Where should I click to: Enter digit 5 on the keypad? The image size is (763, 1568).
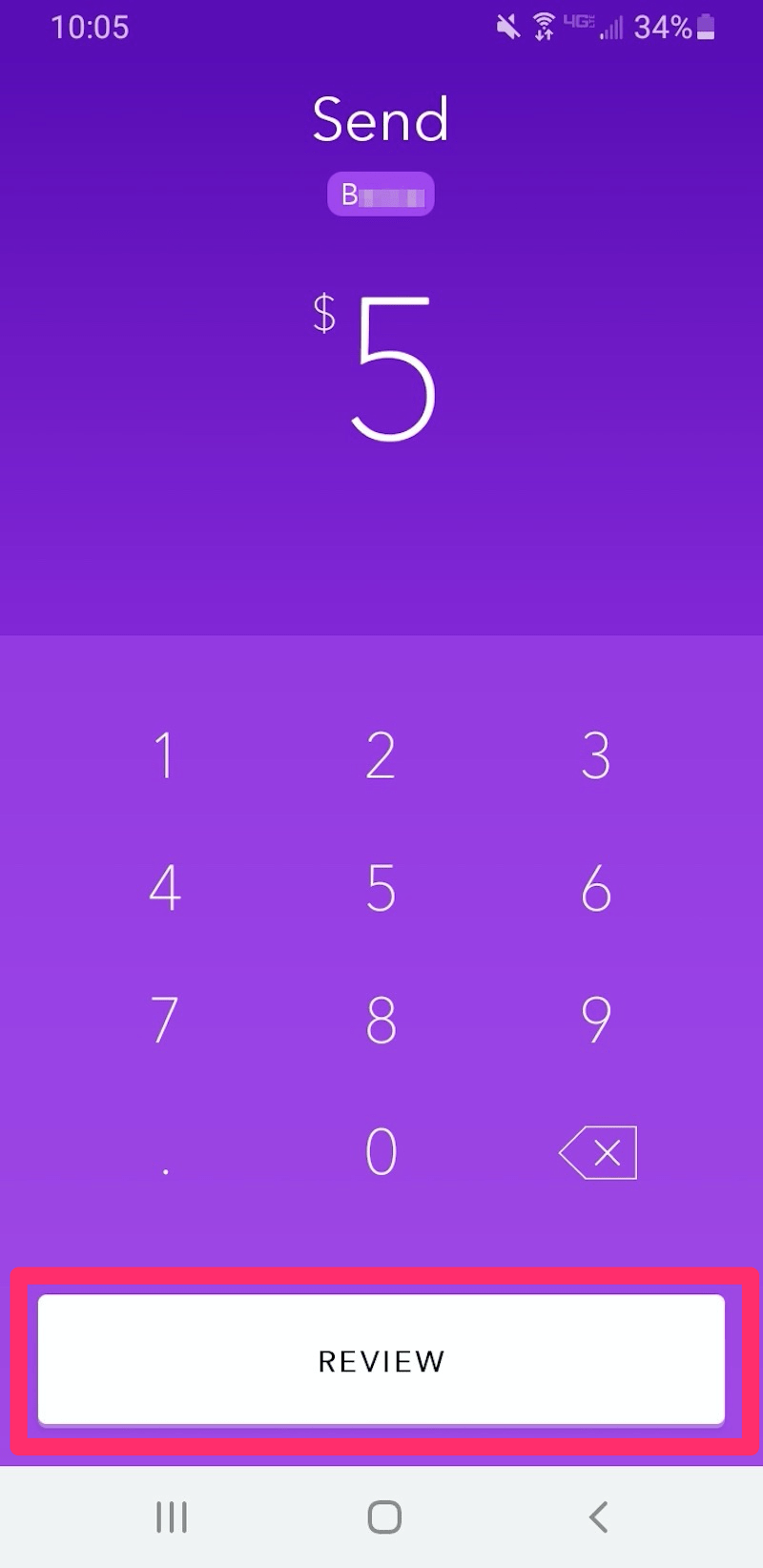(x=381, y=888)
